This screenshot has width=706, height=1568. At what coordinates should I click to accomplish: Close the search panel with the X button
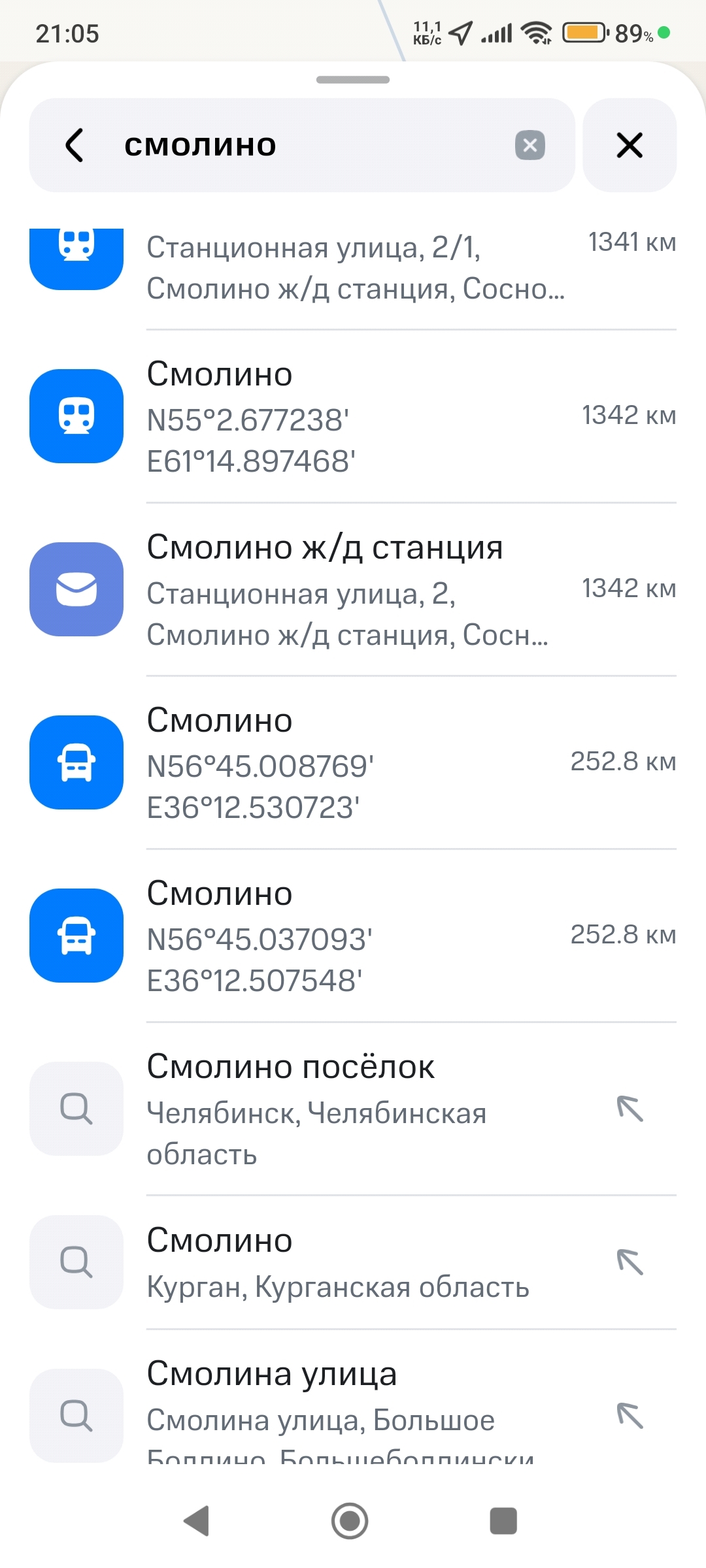[x=630, y=145]
